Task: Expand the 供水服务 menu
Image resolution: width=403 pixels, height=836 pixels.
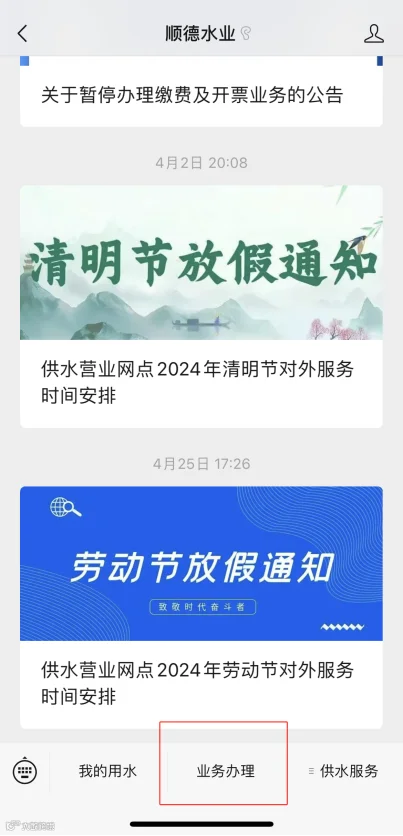Action: point(343,771)
